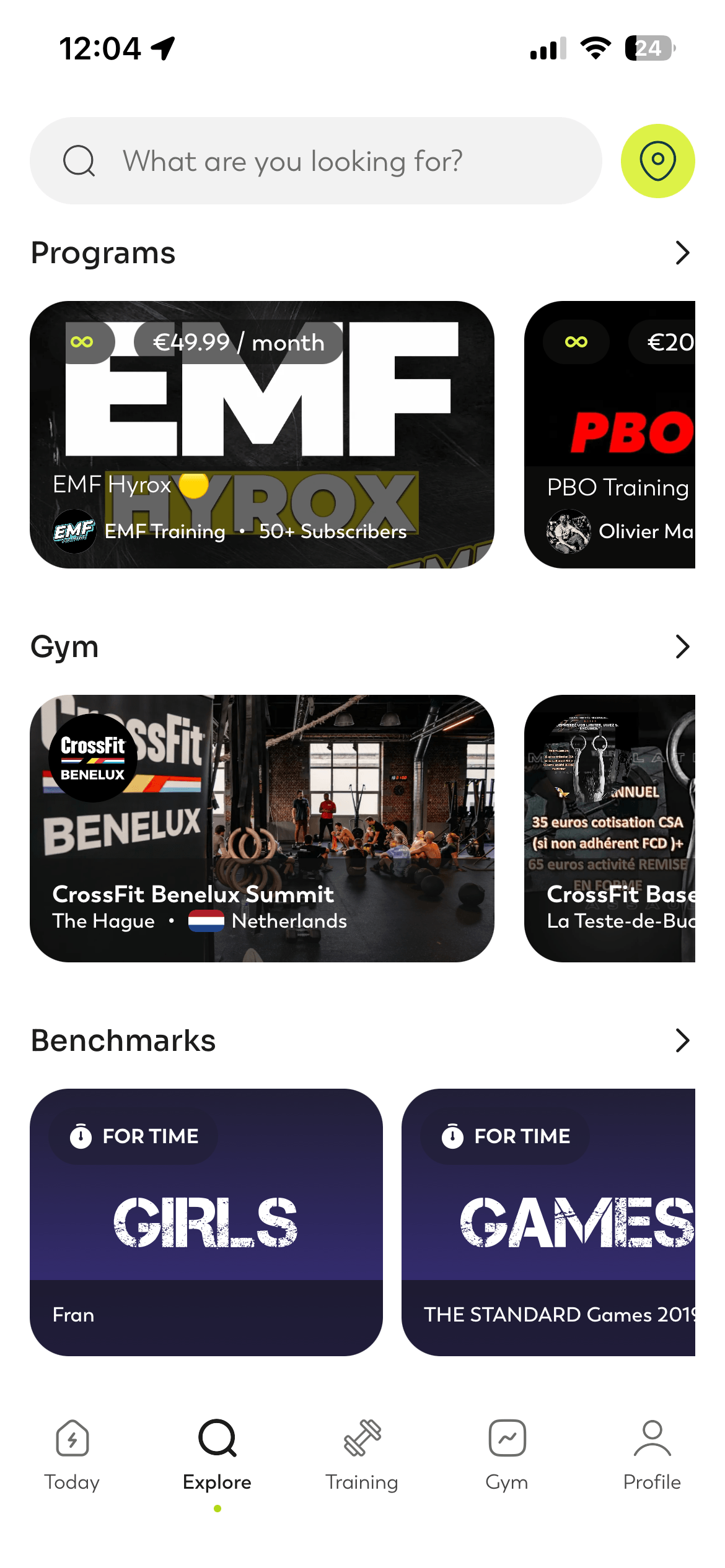Open the CrossFit Base gym card
The image size is (725, 1568).
pos(610,829)
